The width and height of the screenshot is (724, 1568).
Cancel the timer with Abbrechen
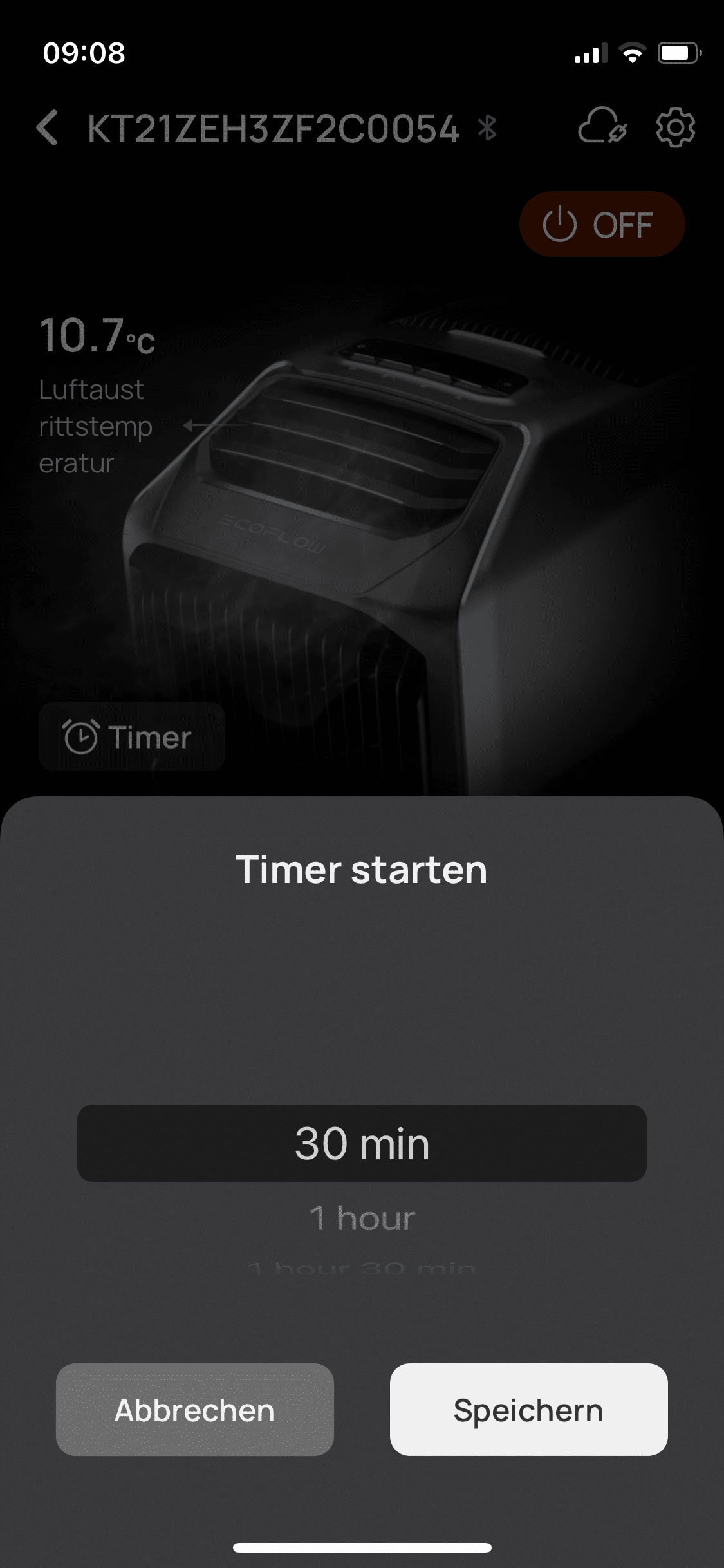coord(194,1410)
